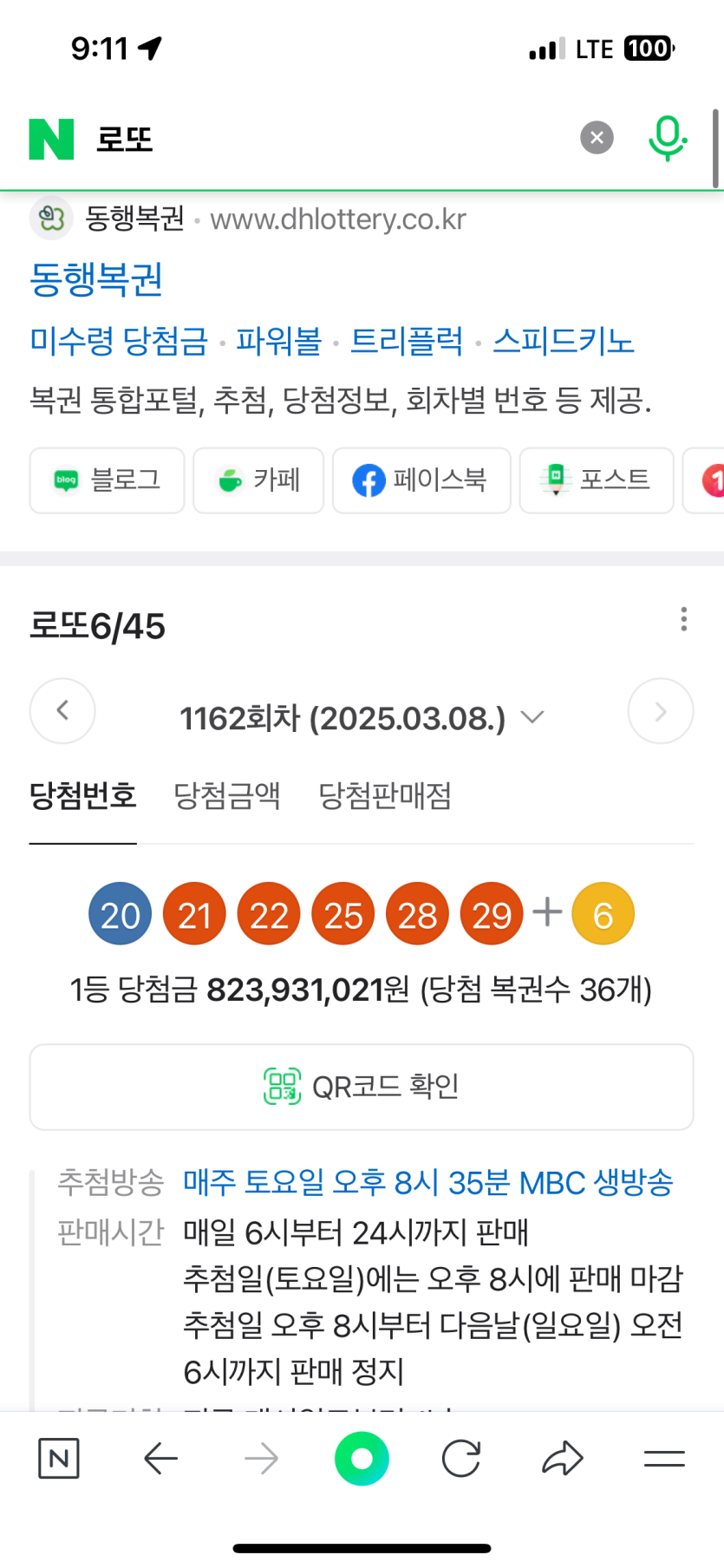Image resolution: width=724 pixels, height=1568 pixels.
Task: Open the 트리플럭 link
Action: click(x=407, y=341)
